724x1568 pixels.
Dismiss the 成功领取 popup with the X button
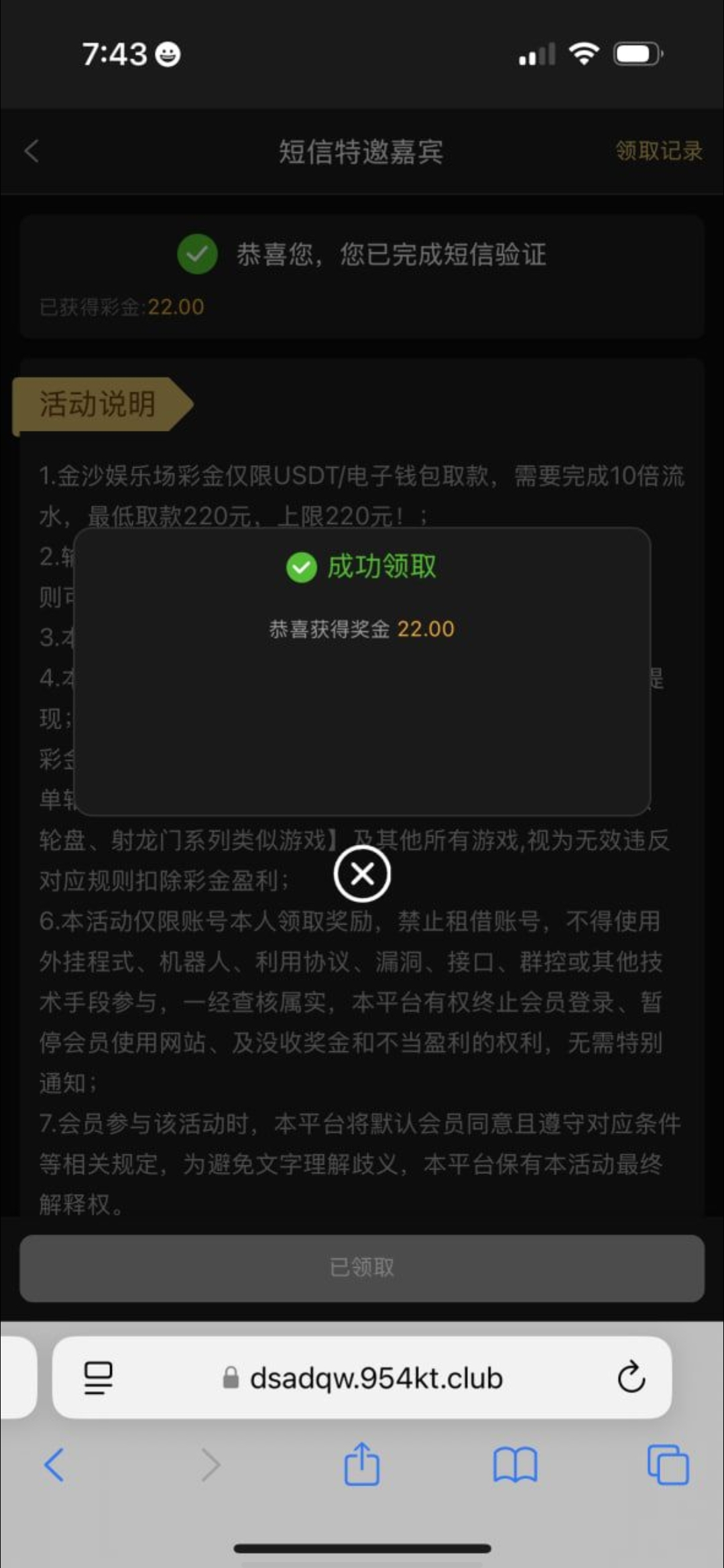click(x=362, y=874)
